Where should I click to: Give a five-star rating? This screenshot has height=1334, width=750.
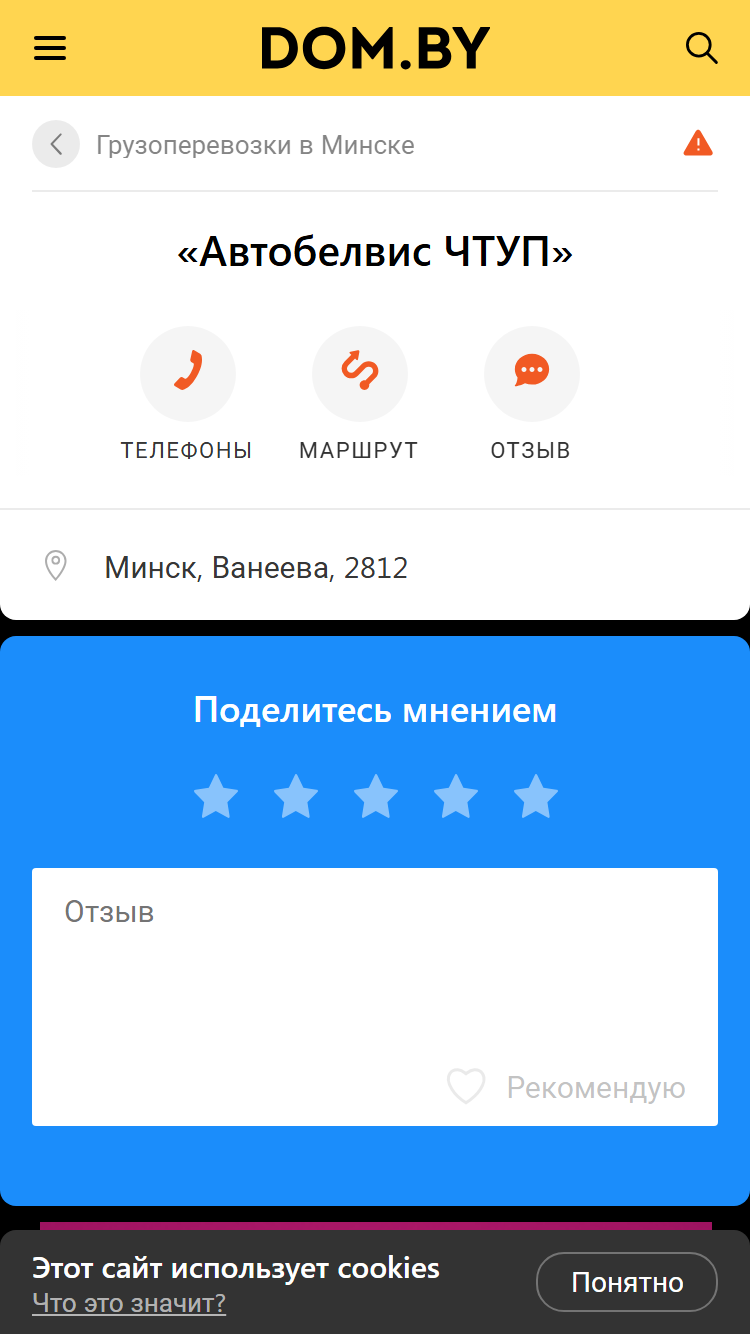pos(536,797)
